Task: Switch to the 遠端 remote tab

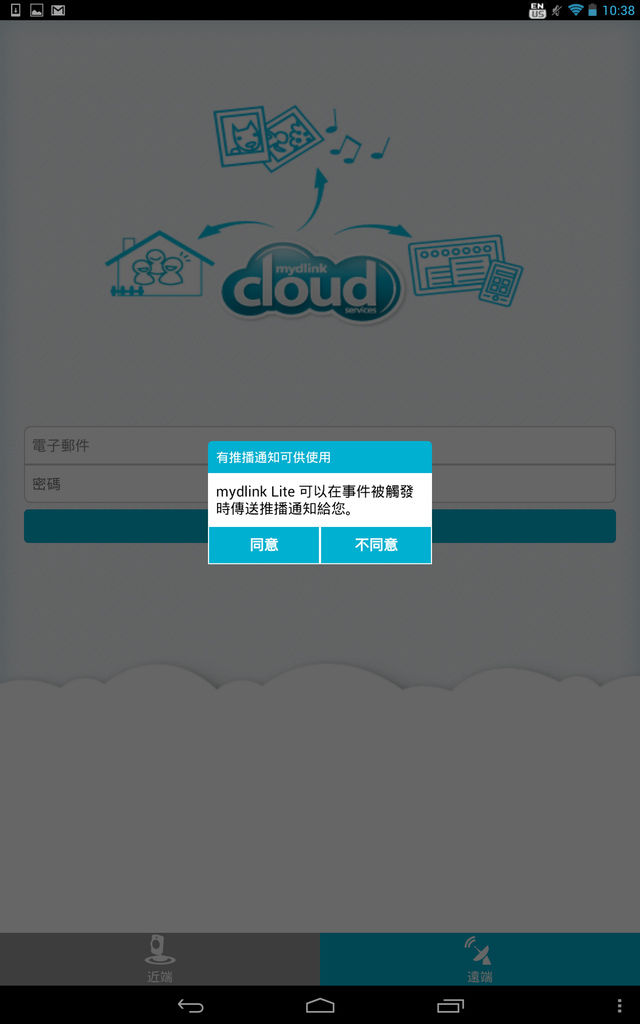Action: click(x=480, y=959)
